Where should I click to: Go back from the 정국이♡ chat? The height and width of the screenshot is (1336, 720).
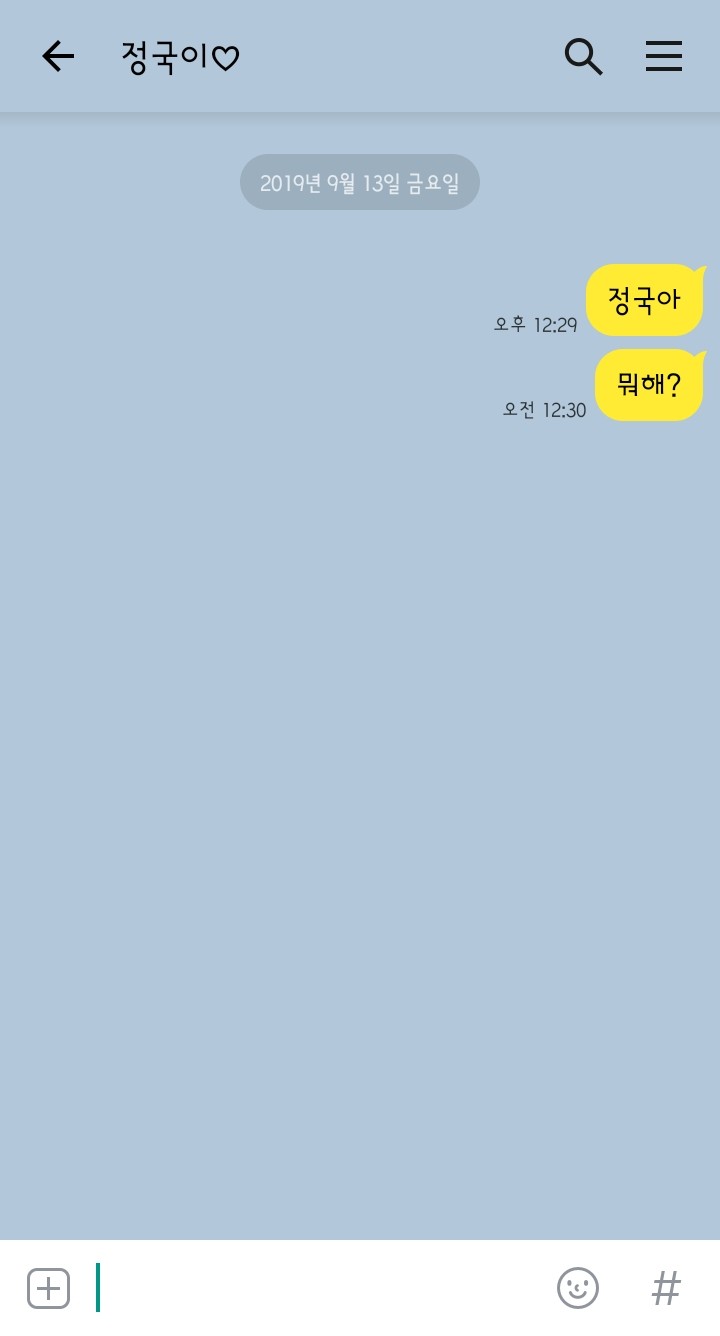click(58, 57)
